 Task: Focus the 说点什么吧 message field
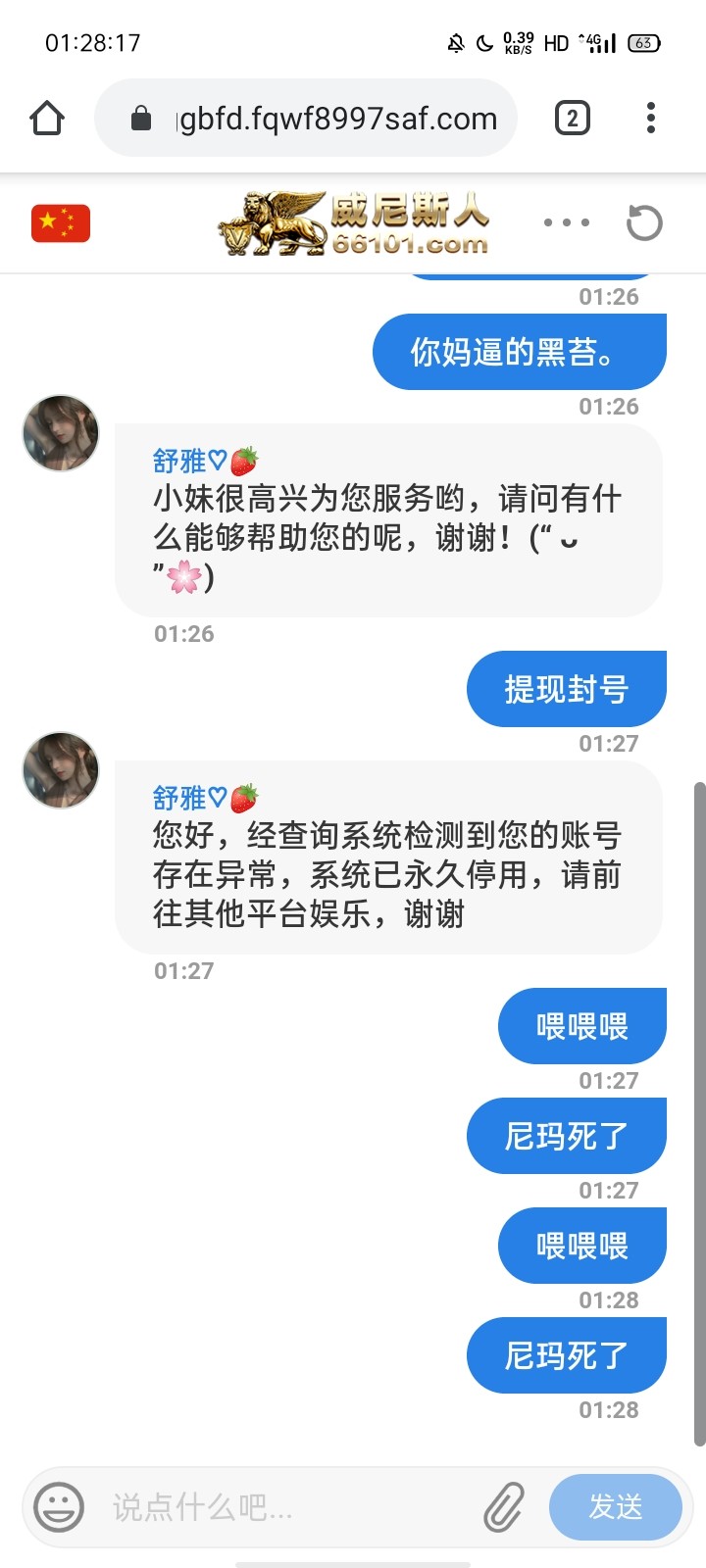(284, 1506)
